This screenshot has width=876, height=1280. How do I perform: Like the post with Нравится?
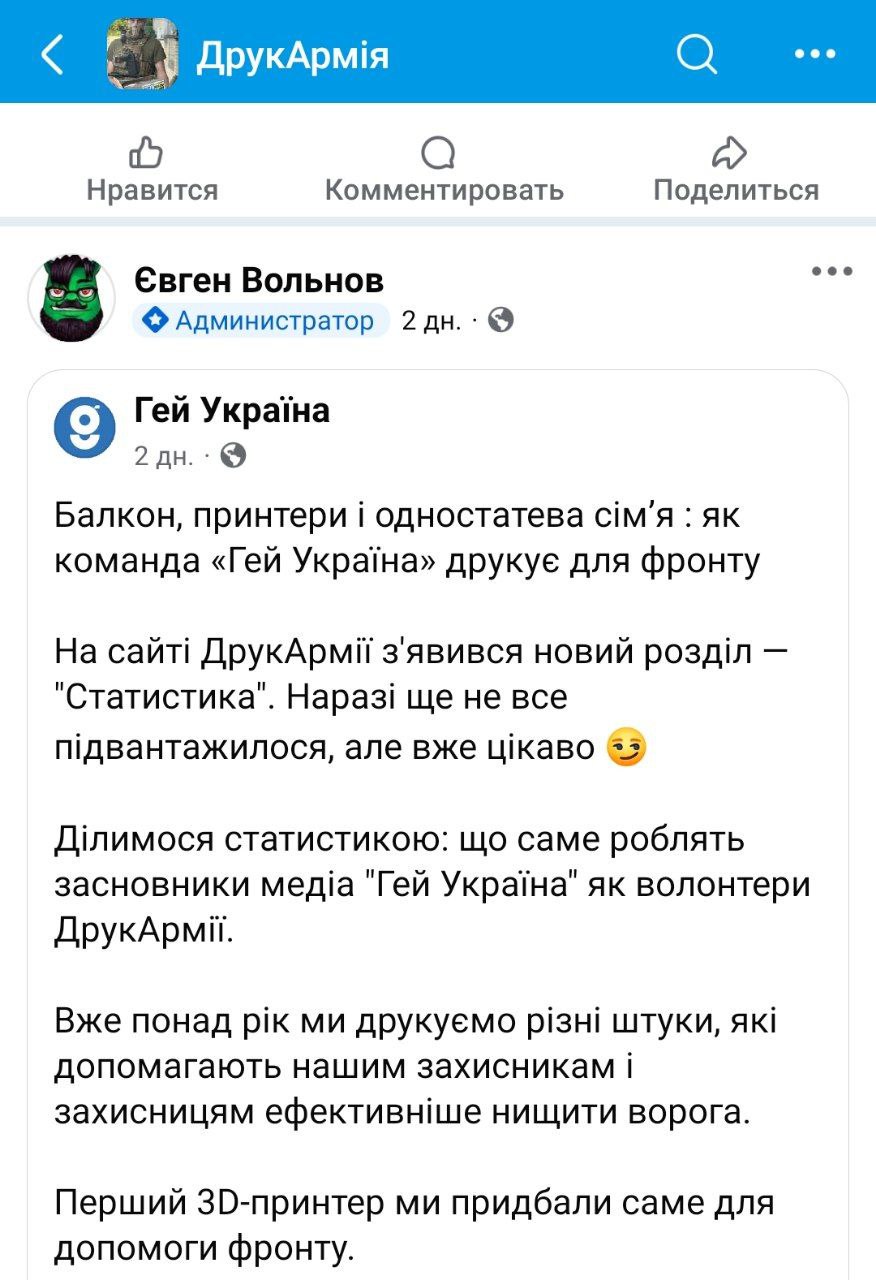tap(152, 170)
